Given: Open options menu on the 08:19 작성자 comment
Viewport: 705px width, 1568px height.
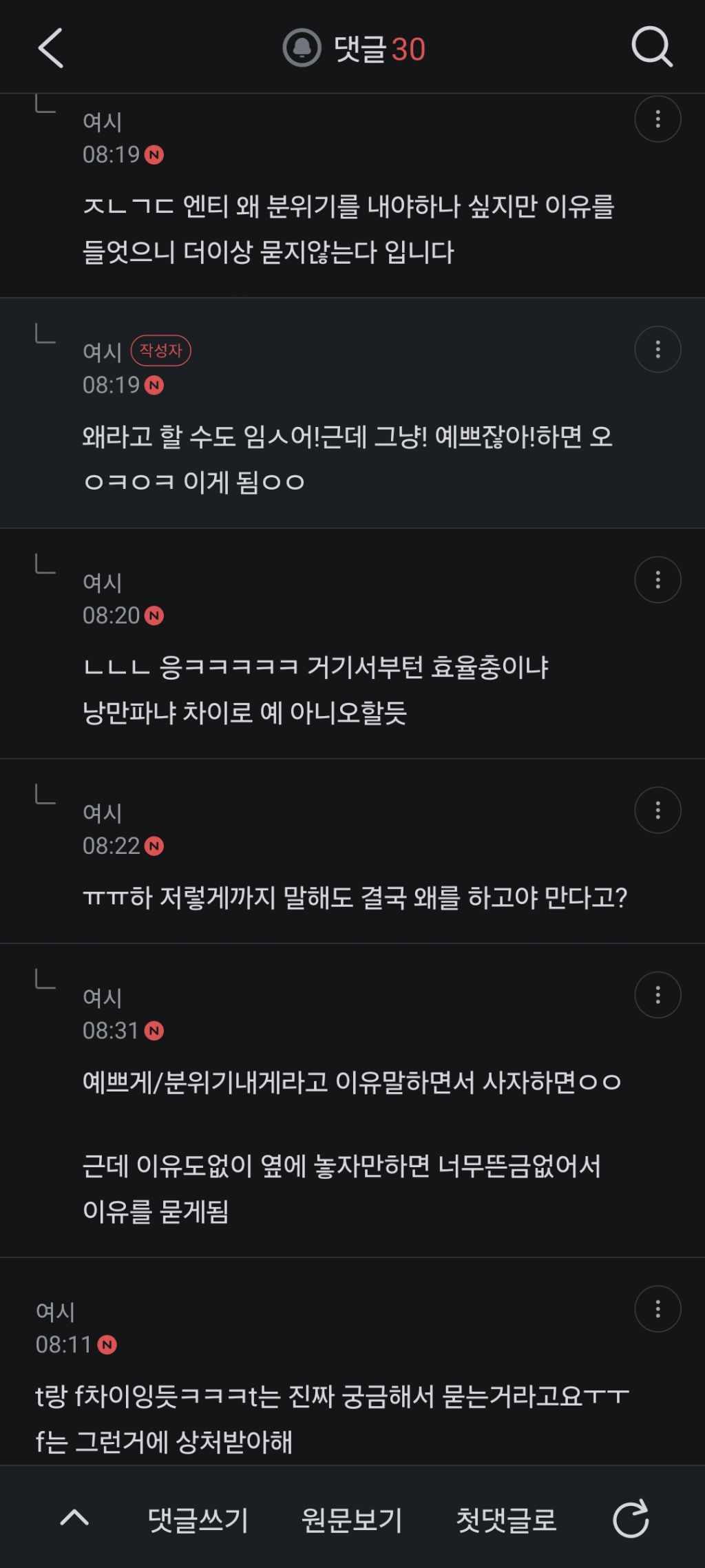Looking at the screenshot, I should (x=657, y=350).
